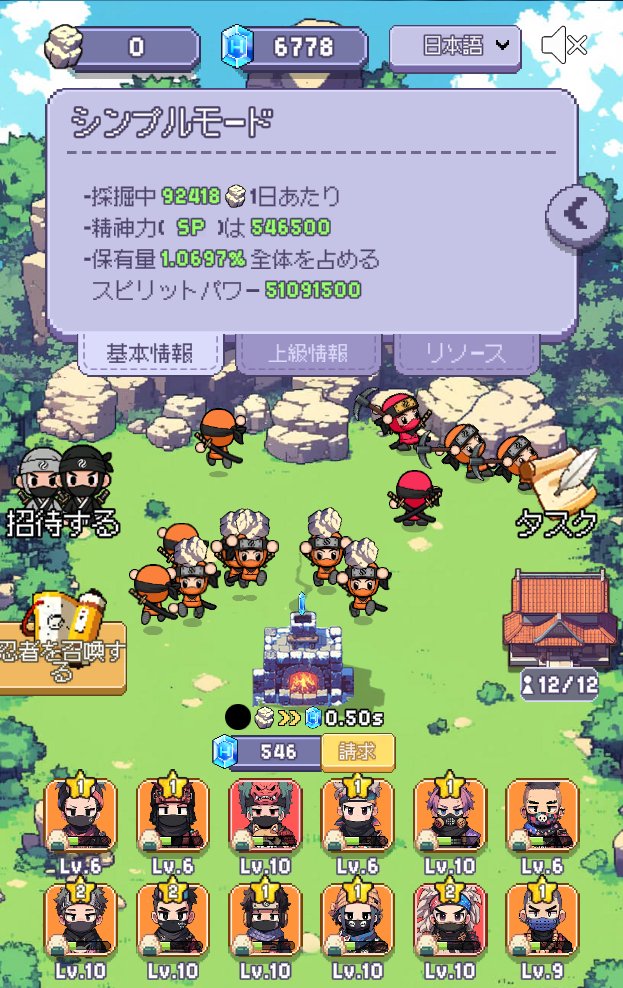Screen dimensions: 623x988
Task: Claim rewards with the 請求 button
Action: point(357,751)
